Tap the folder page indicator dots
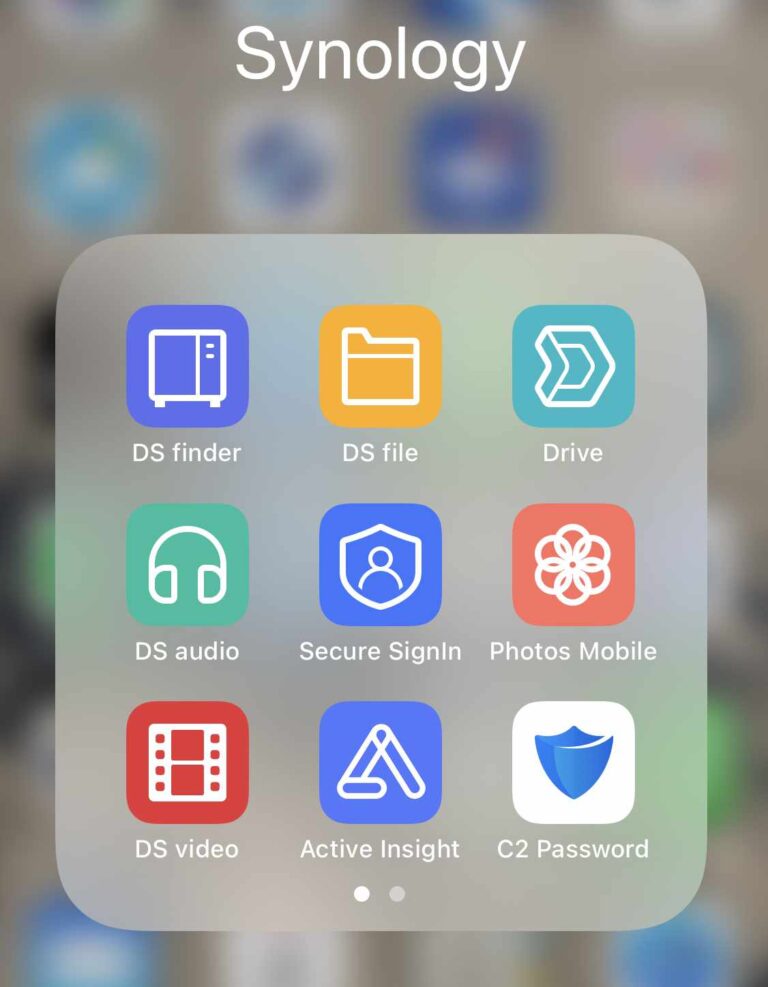 click(x=380, y=893)
